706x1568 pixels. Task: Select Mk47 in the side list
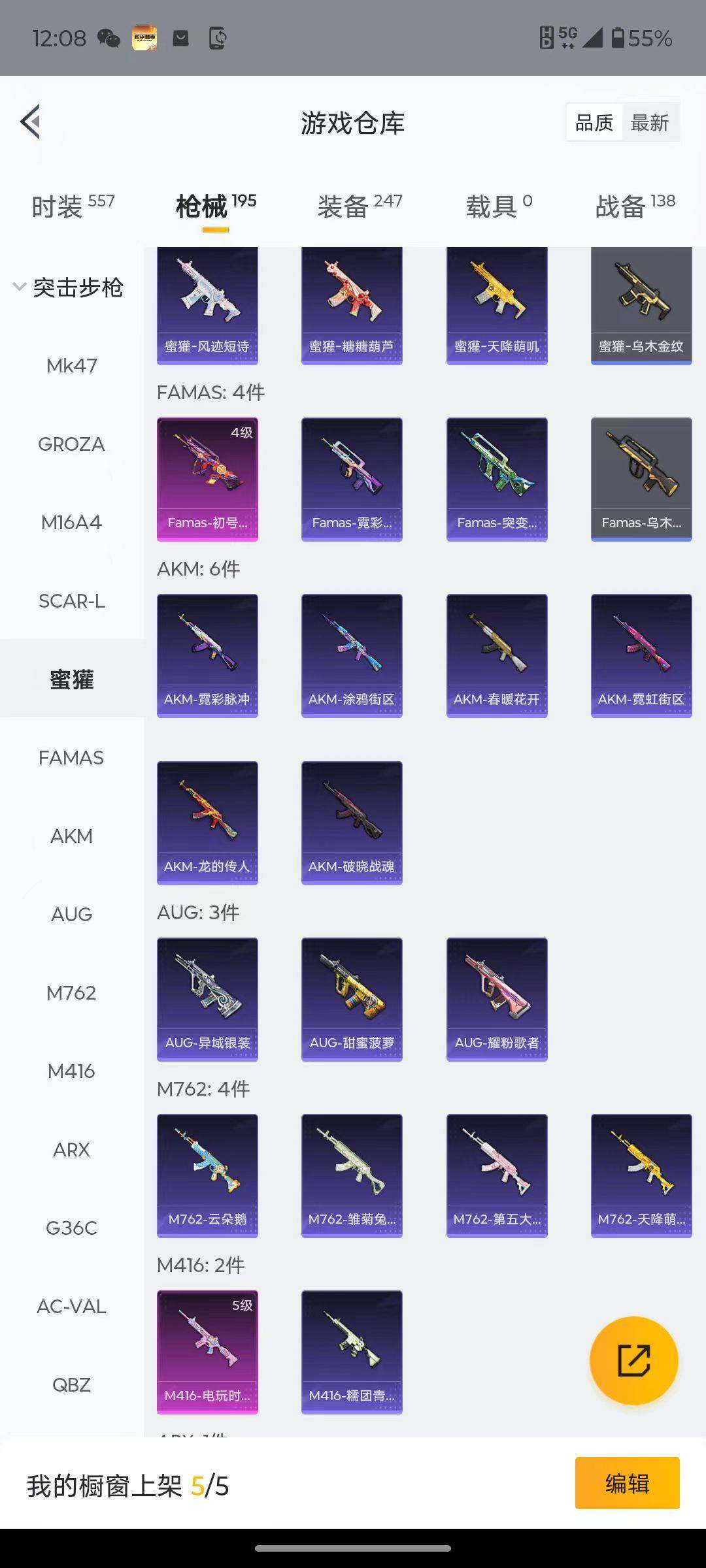(71, 366)
